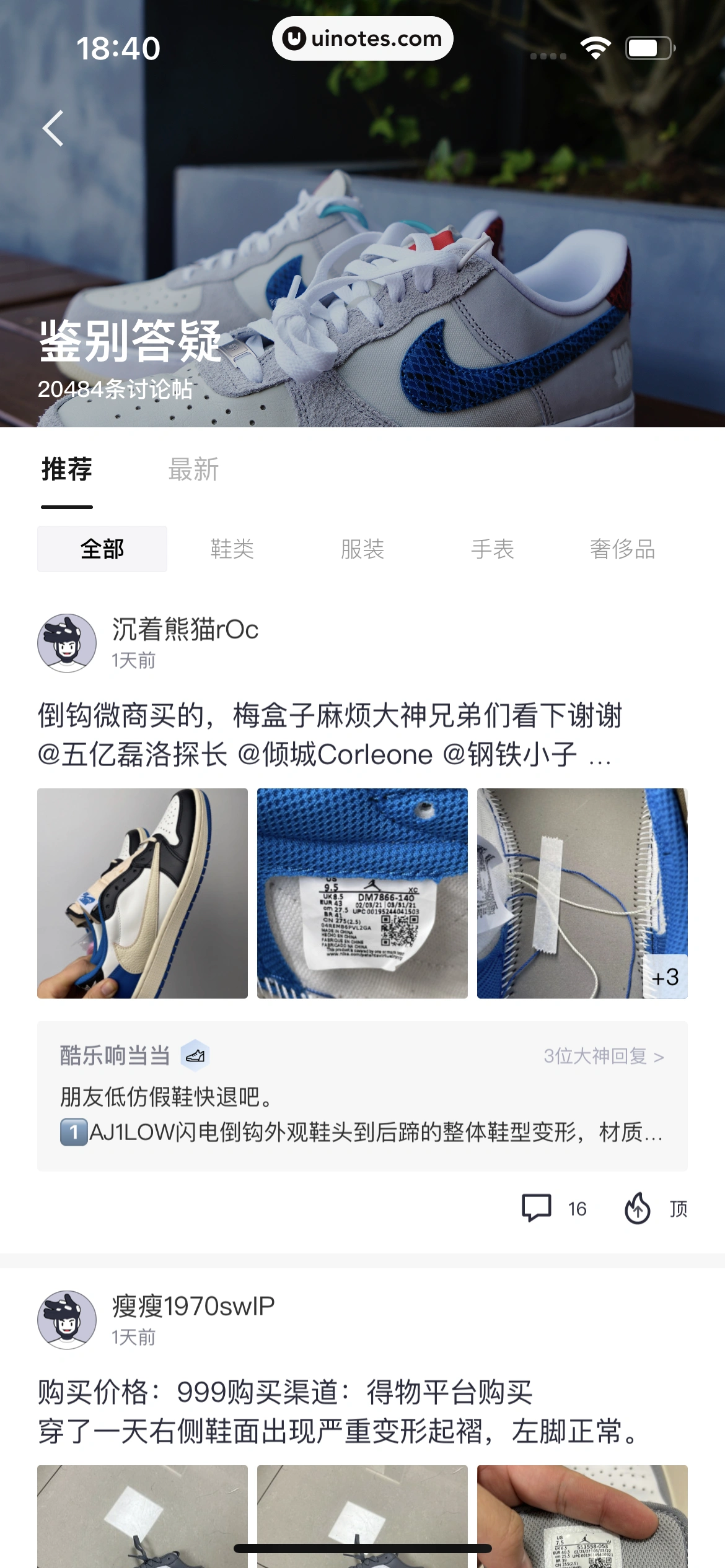Image resolution: width=725 pixels, height=1568 pixels.
Task: Open 沉着熊猫rOc's profile avatar
Action: [68, 643]
